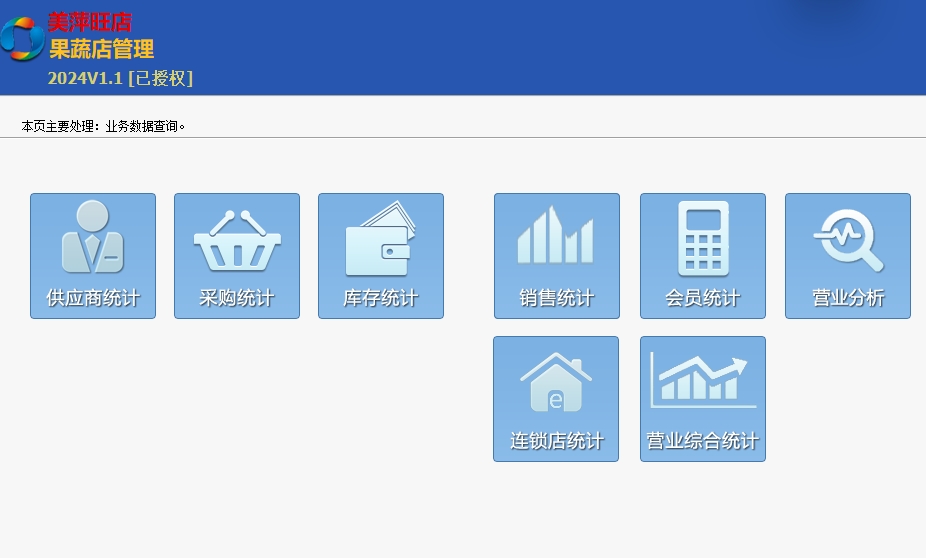Viewport: 926px width, 558px height.
Task: Open 营业分析 business analysis
Action: 848,256
